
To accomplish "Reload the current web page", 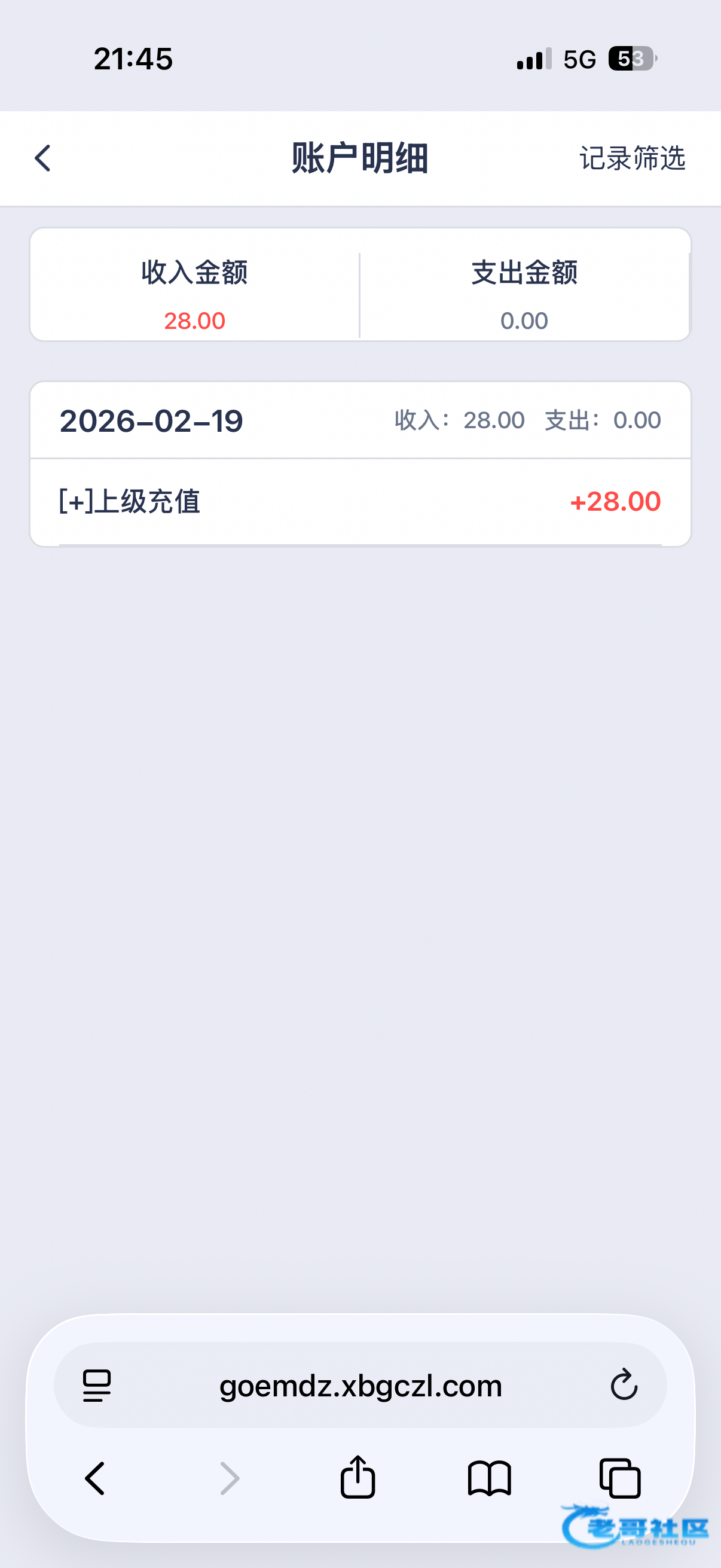I will pos(624,1386).
